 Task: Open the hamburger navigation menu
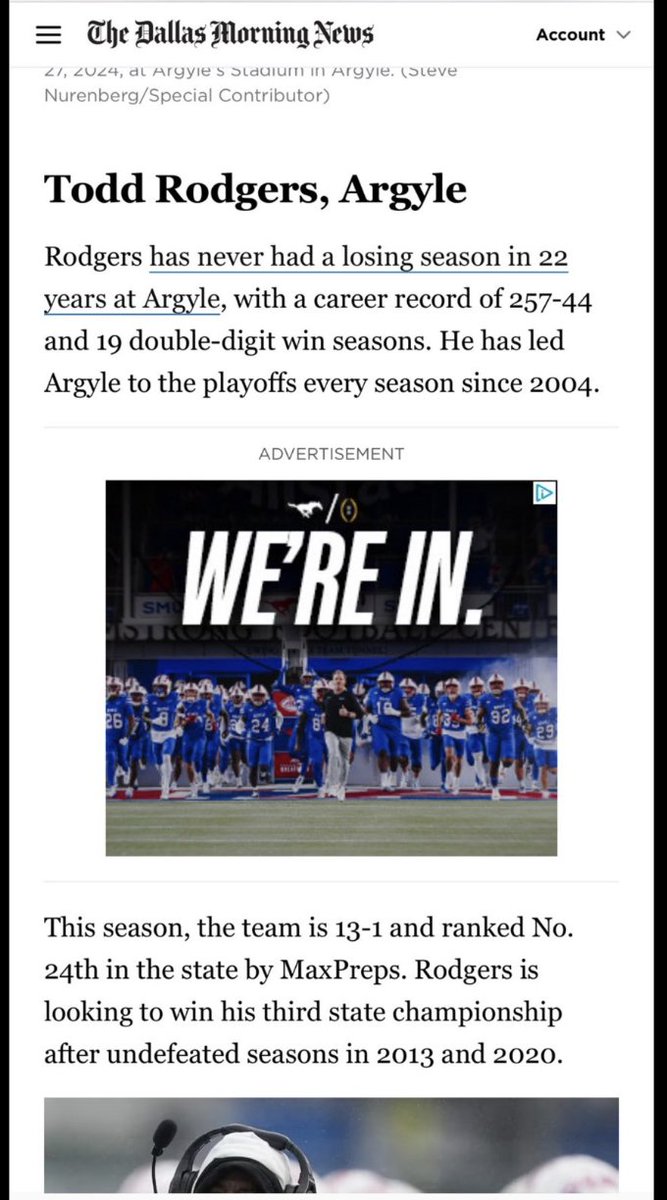click(x=48, y=35)
